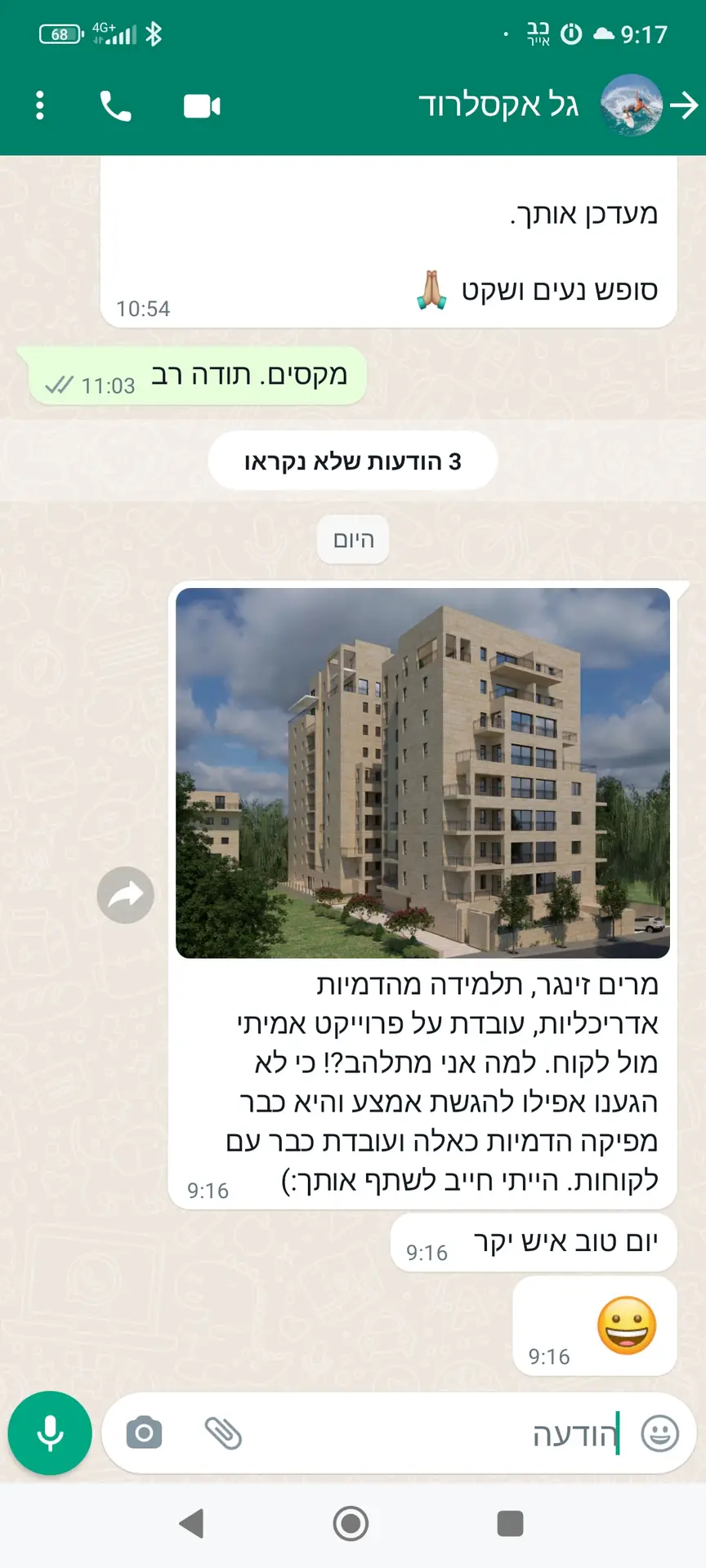The width and height of the screenshot is (706, 1568).
Task: Go back to the chats list
Action: [684, 105]
